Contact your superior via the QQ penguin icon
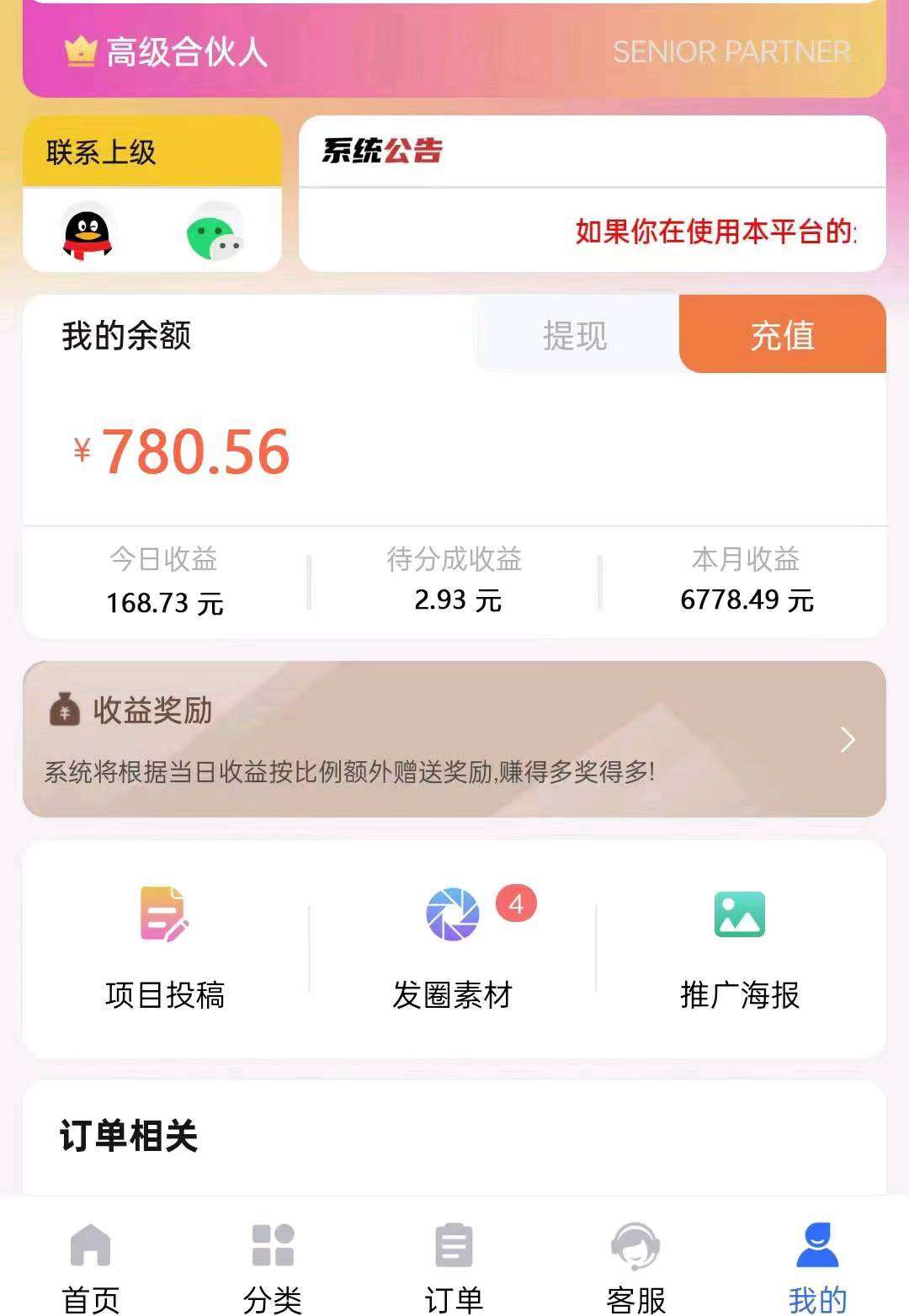The image size is (909, 1316). point(88,232)
